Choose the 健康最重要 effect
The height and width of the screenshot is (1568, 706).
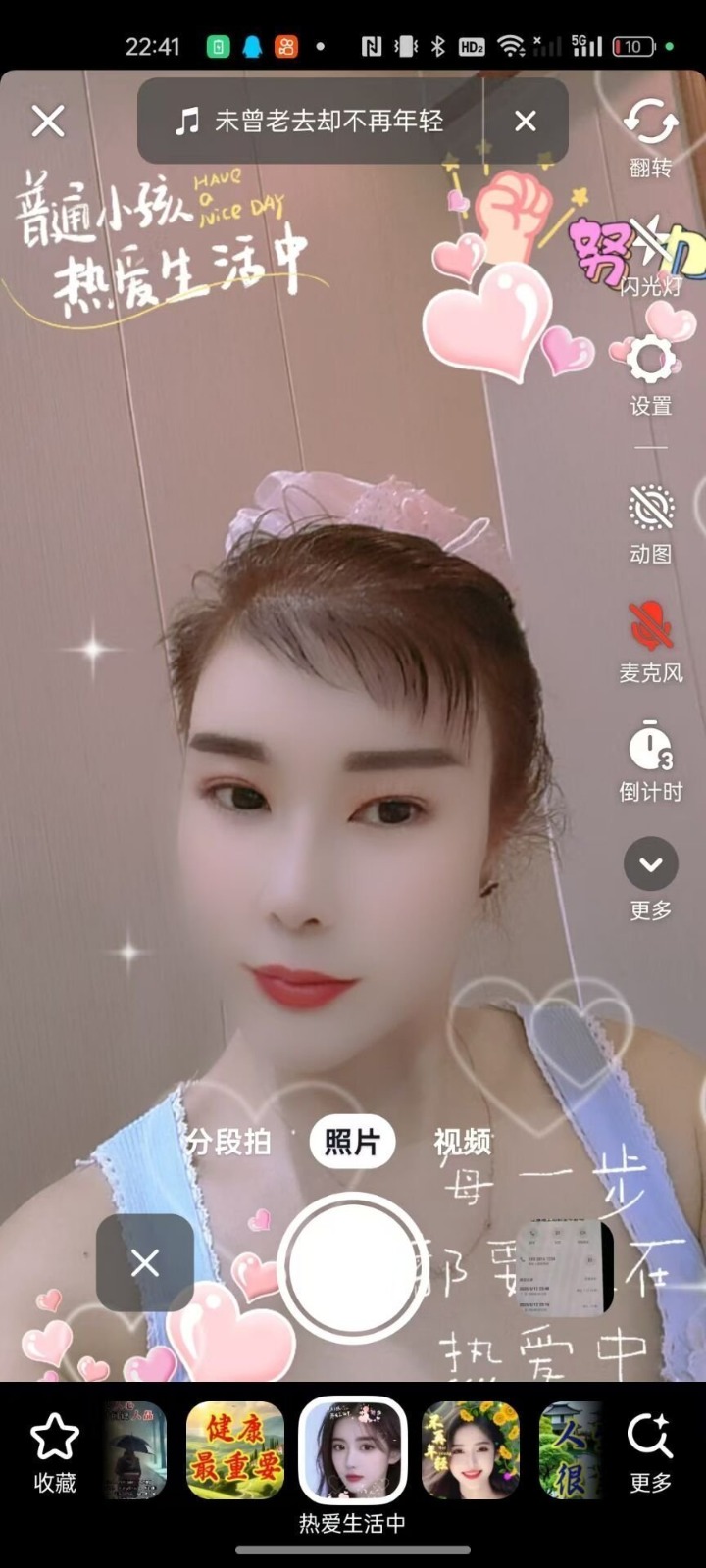point(235,1449)
